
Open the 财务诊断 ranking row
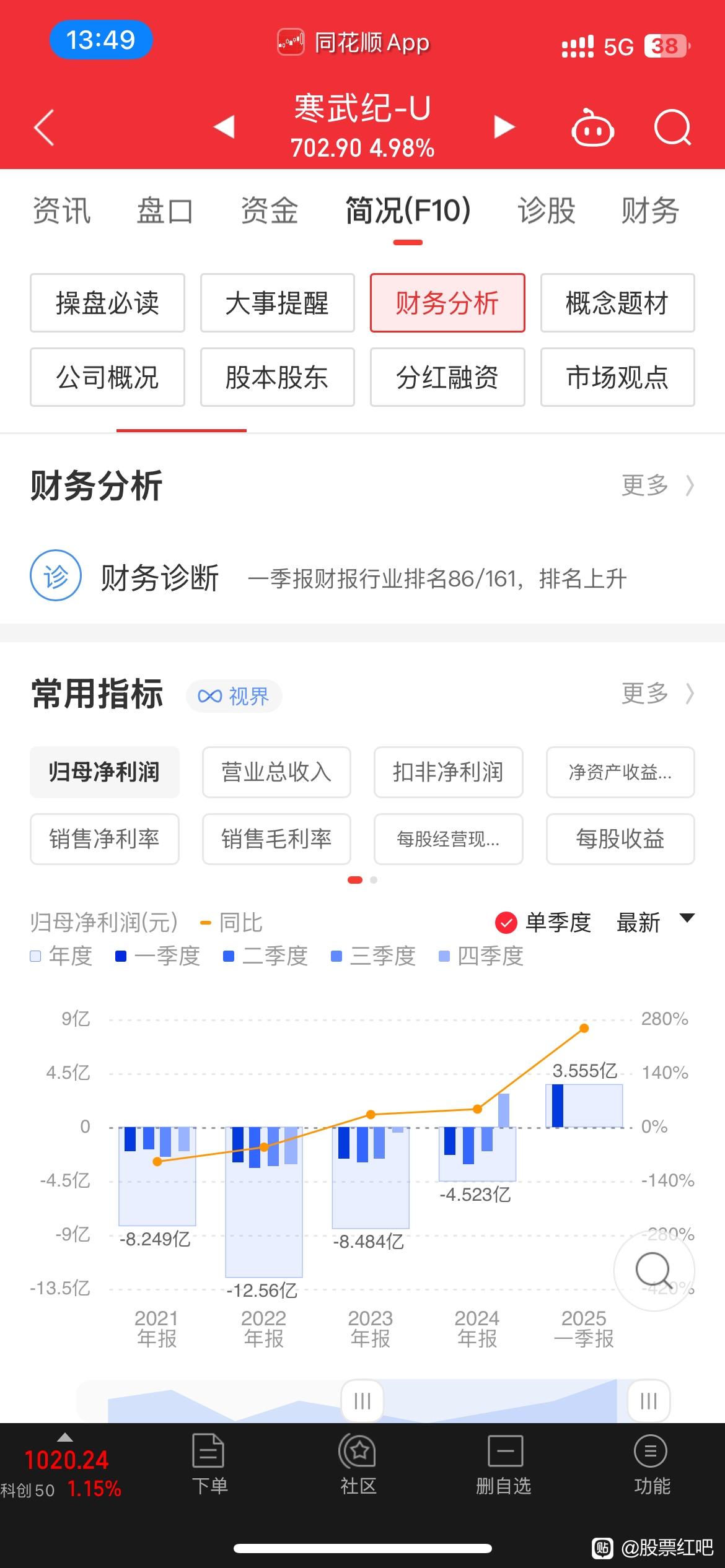point(362,577)
